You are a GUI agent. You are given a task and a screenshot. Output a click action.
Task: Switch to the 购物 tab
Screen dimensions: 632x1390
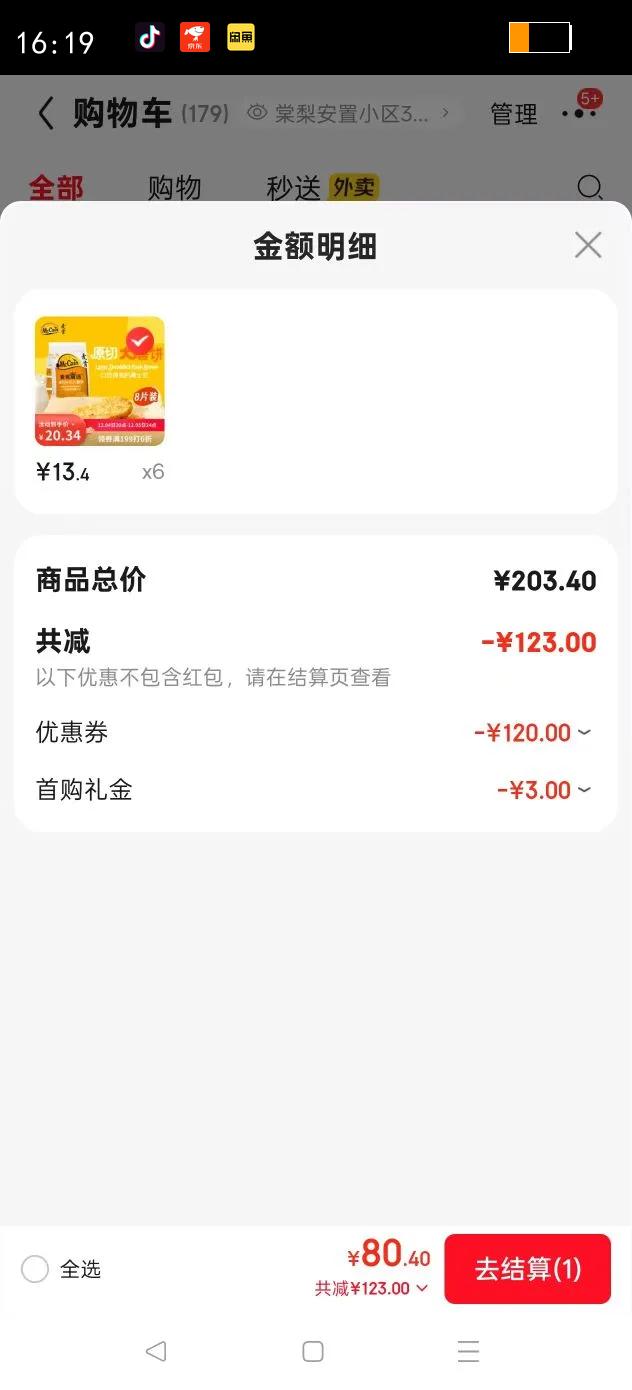click(x=174, y=187)
